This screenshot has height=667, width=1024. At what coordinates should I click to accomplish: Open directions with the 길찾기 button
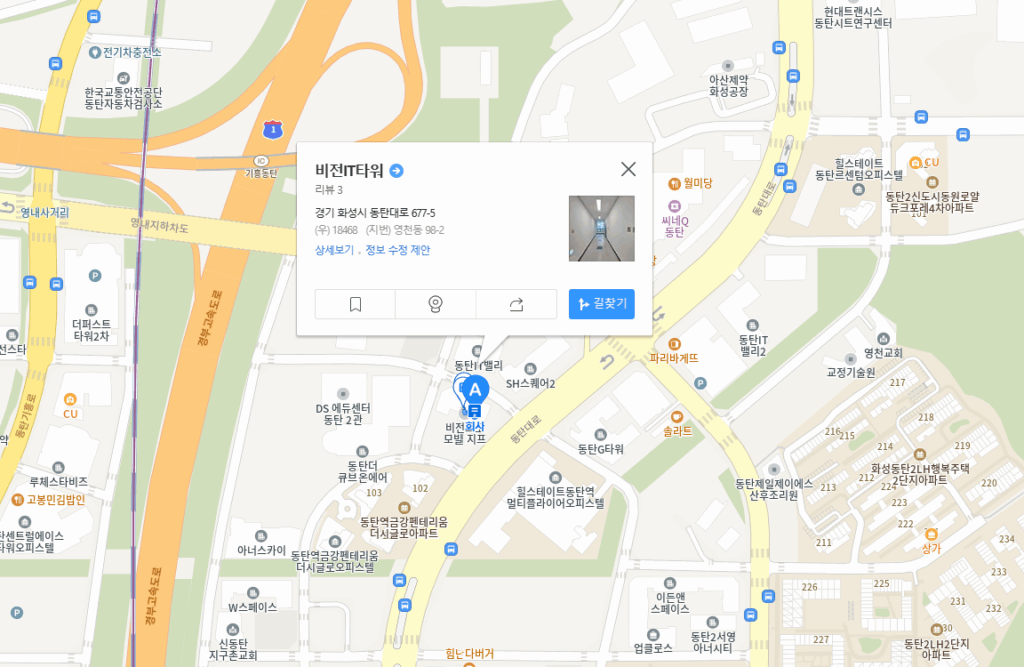(601, 304)
